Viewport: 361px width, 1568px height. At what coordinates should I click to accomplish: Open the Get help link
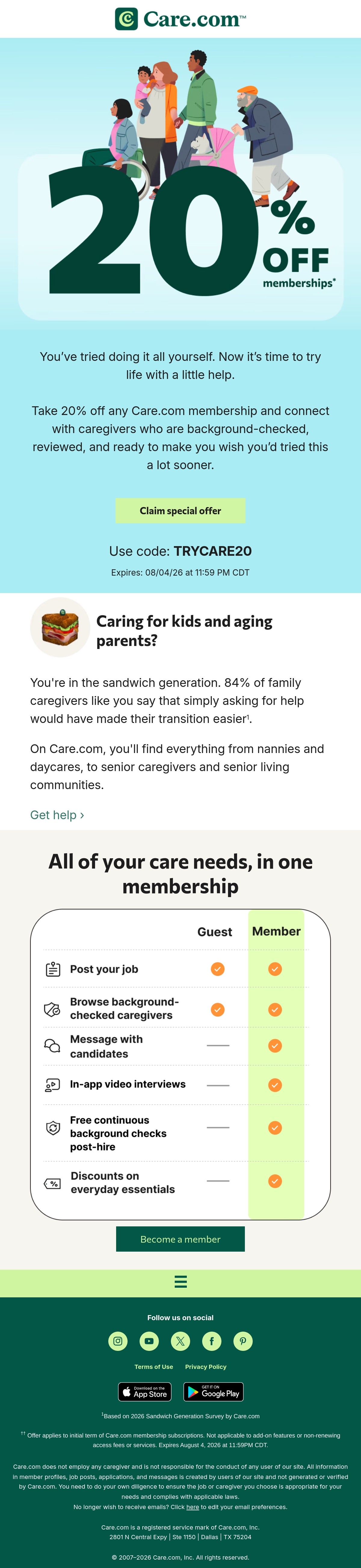[57, 814]
